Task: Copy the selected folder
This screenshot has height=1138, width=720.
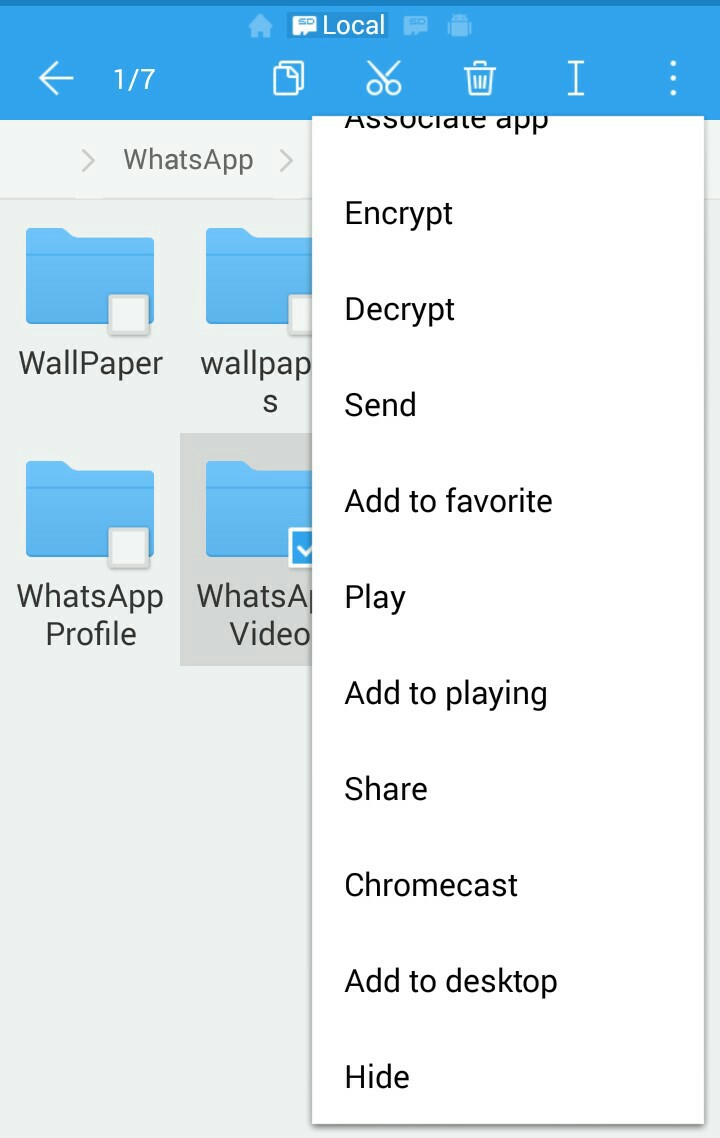Action: pos(288,79)
